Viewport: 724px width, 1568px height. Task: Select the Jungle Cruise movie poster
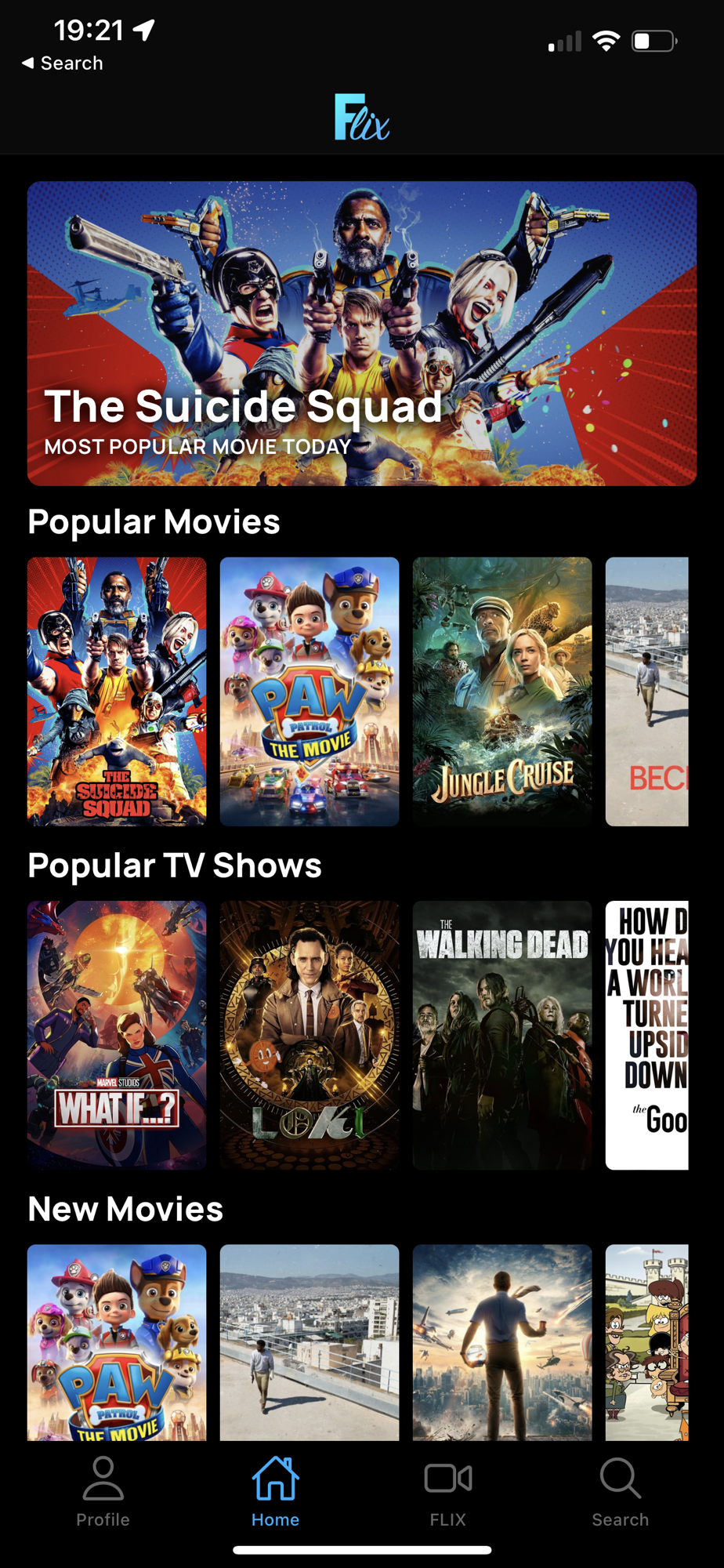click(x=501, y=691)
